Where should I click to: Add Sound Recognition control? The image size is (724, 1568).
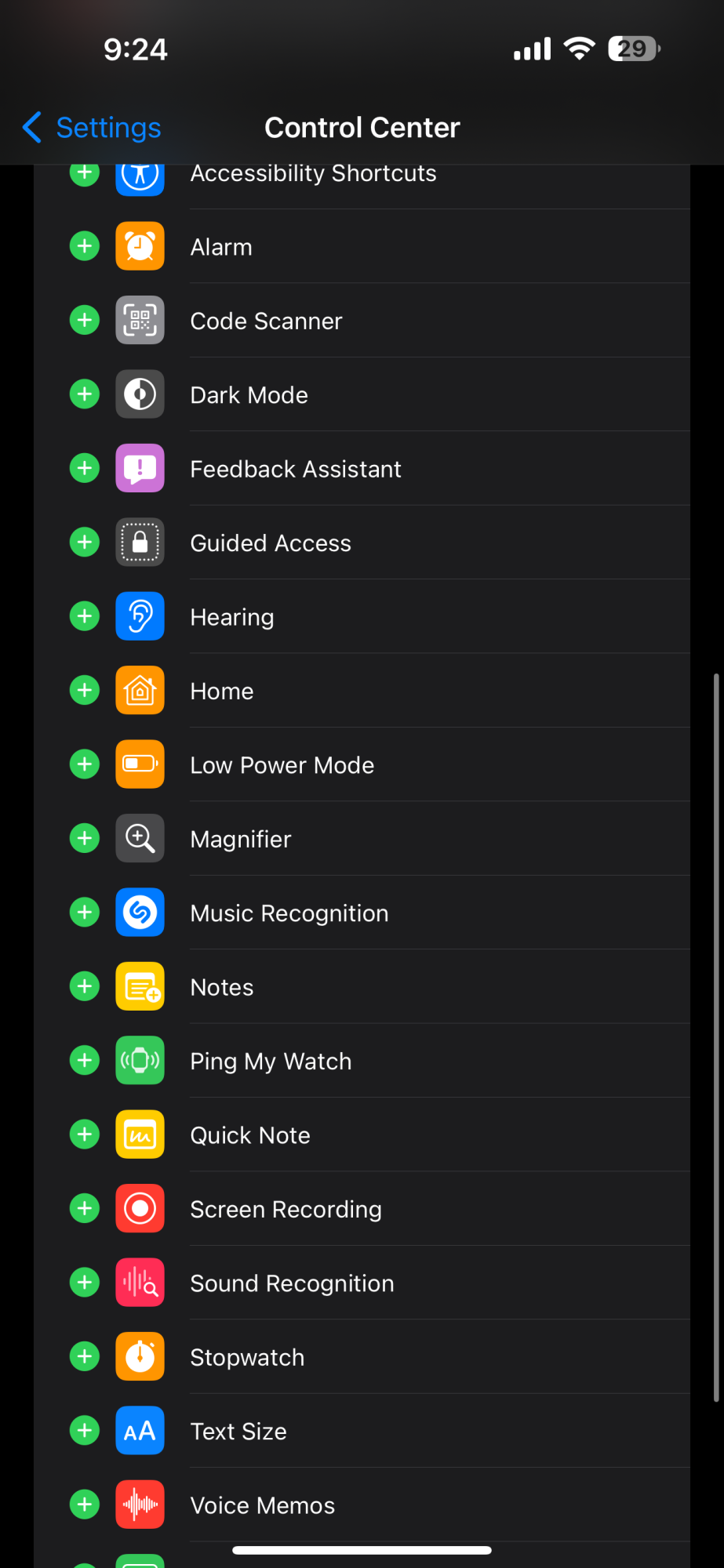tap(85, 1283)
